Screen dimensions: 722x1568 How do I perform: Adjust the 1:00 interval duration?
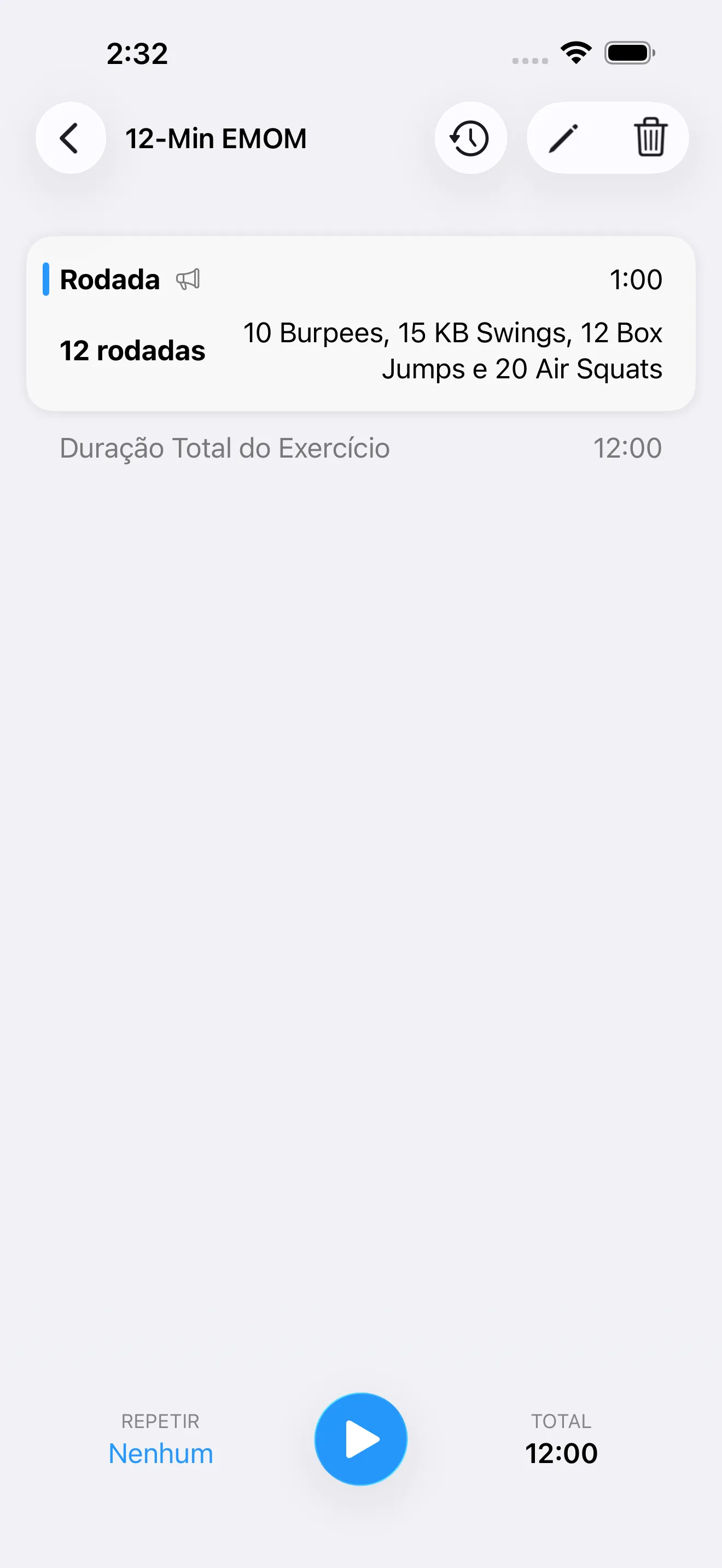pyautogui.click(x=637, y=280)
